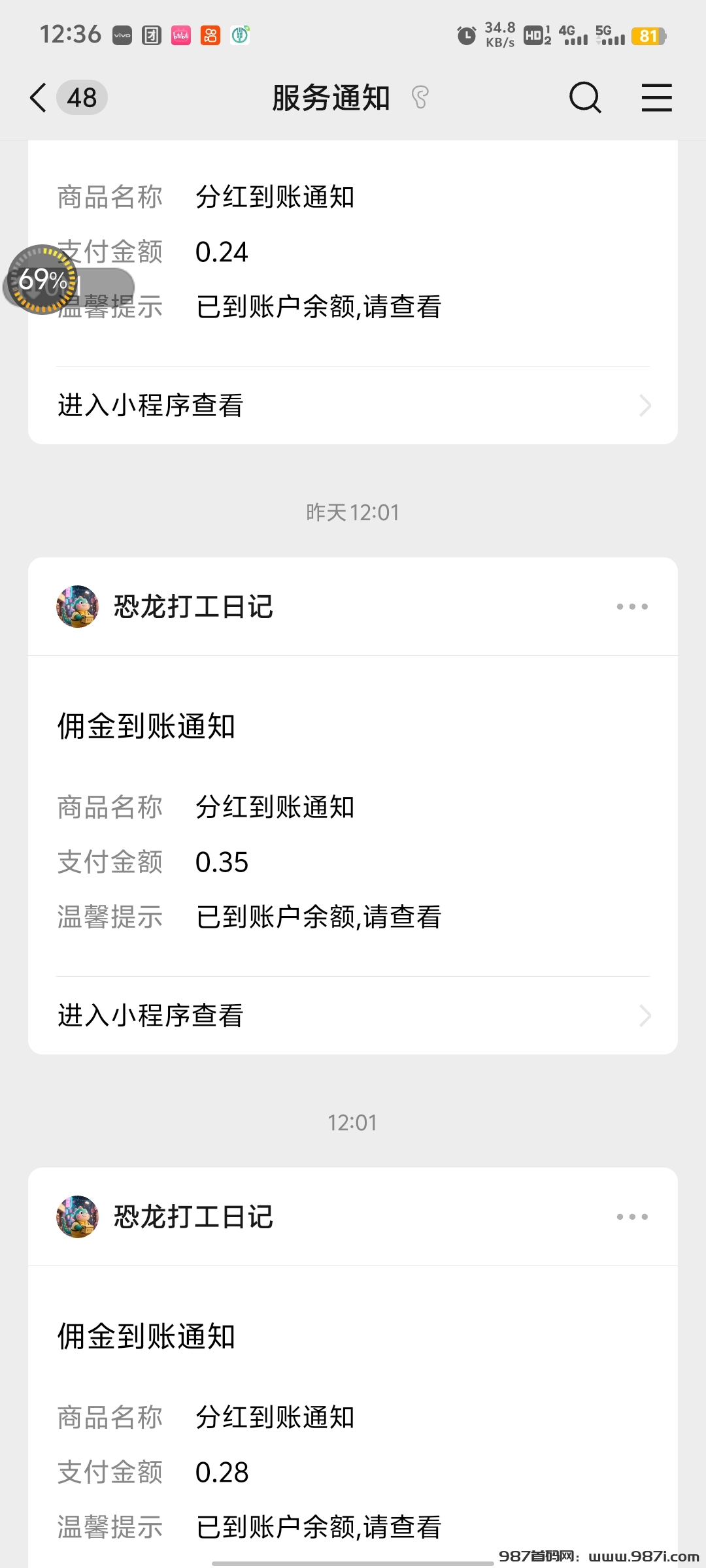
Task: Open 恐龙打工日记 from the 0.28 card header
Action: (x=192, y=1217)
